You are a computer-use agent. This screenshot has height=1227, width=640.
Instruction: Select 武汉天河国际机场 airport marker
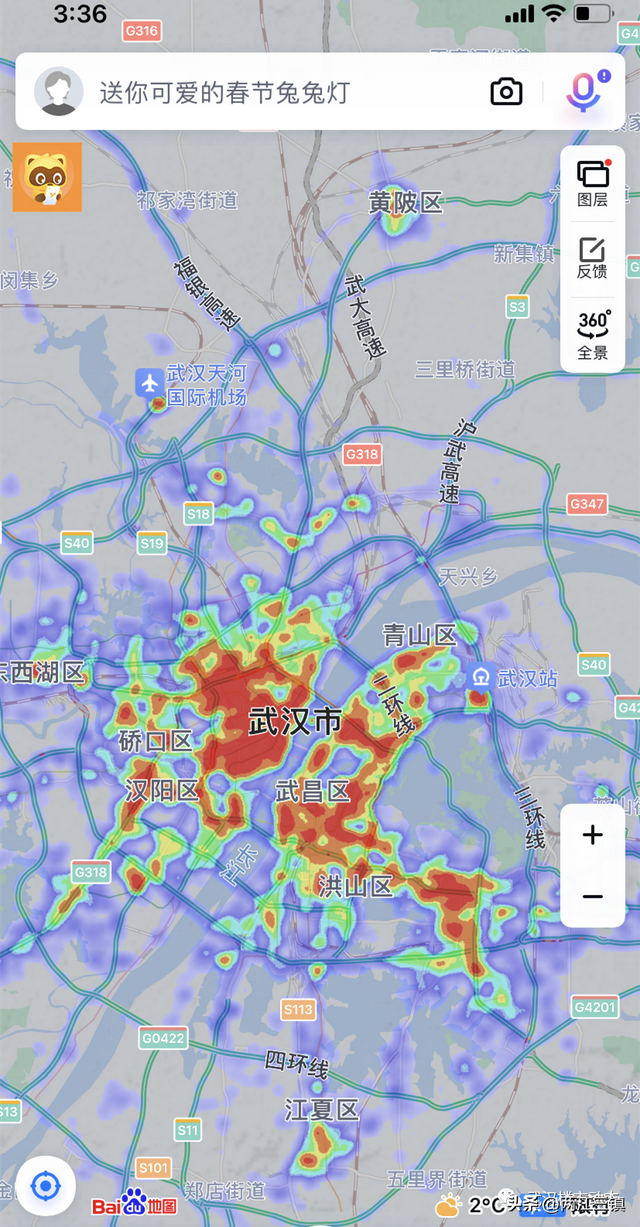click(150, 382)
